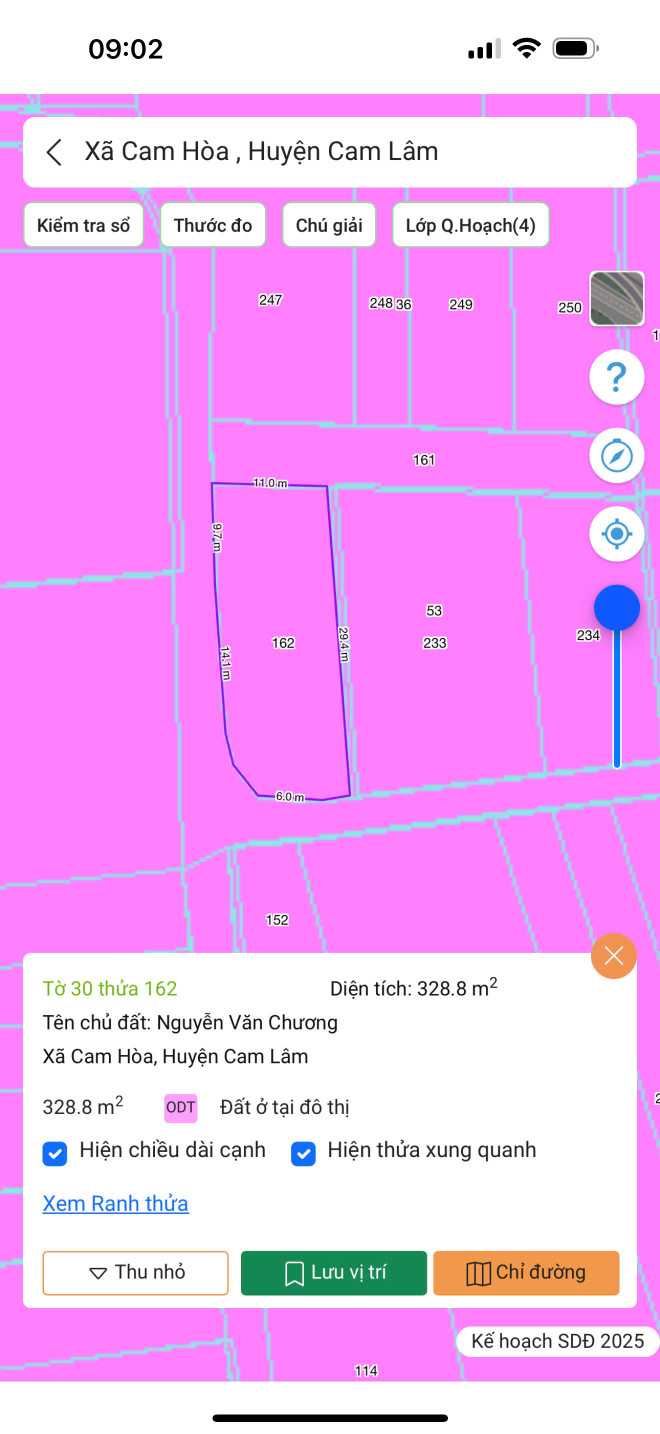
Task: Open the Kiểm tra sổ option
Action: [x=84, y=225]
